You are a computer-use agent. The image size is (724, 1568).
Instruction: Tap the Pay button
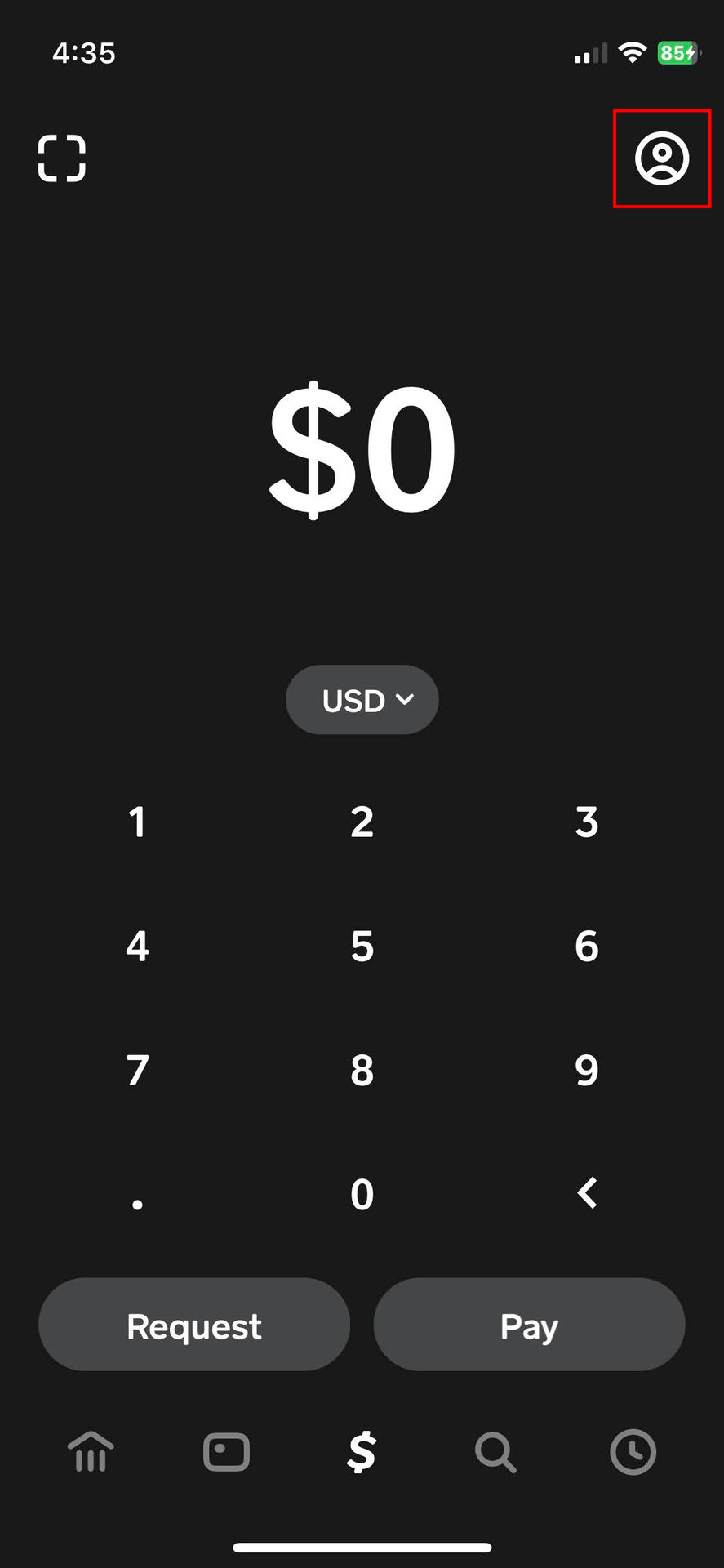click(x=529, y=1325)
